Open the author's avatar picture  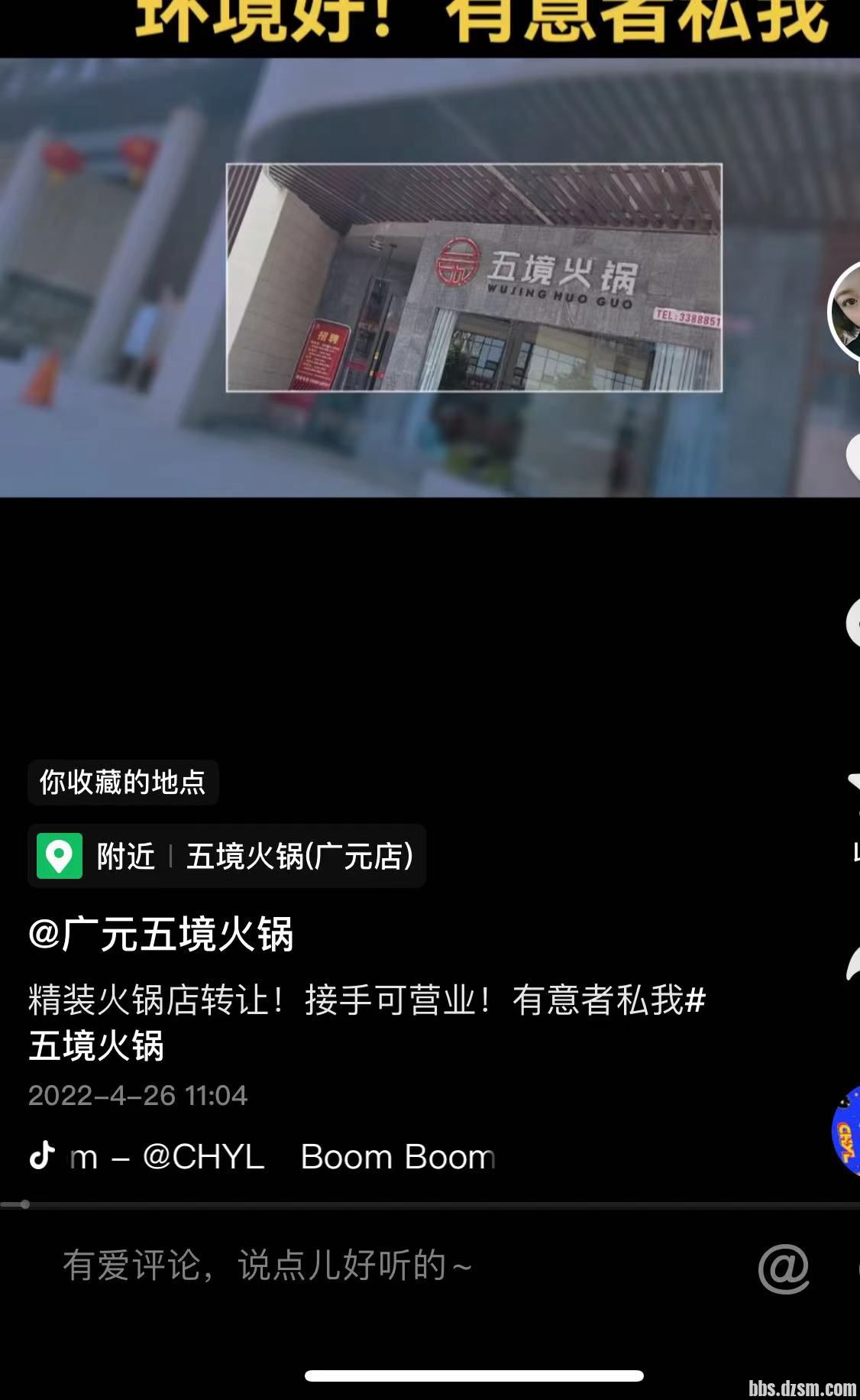pos(846,312)
